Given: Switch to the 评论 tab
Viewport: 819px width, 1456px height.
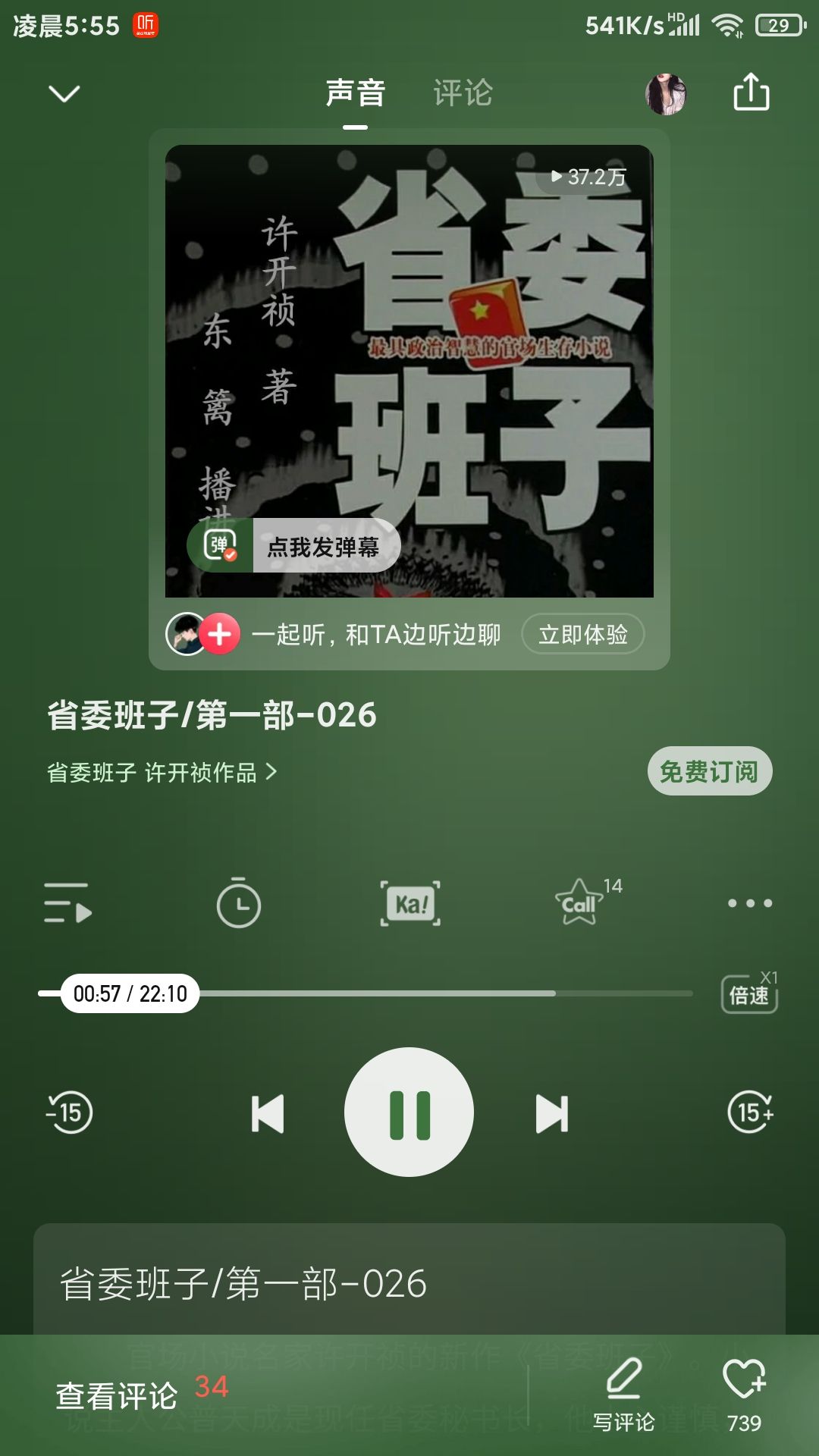Looking at the screenshot, I should (463, 93).
